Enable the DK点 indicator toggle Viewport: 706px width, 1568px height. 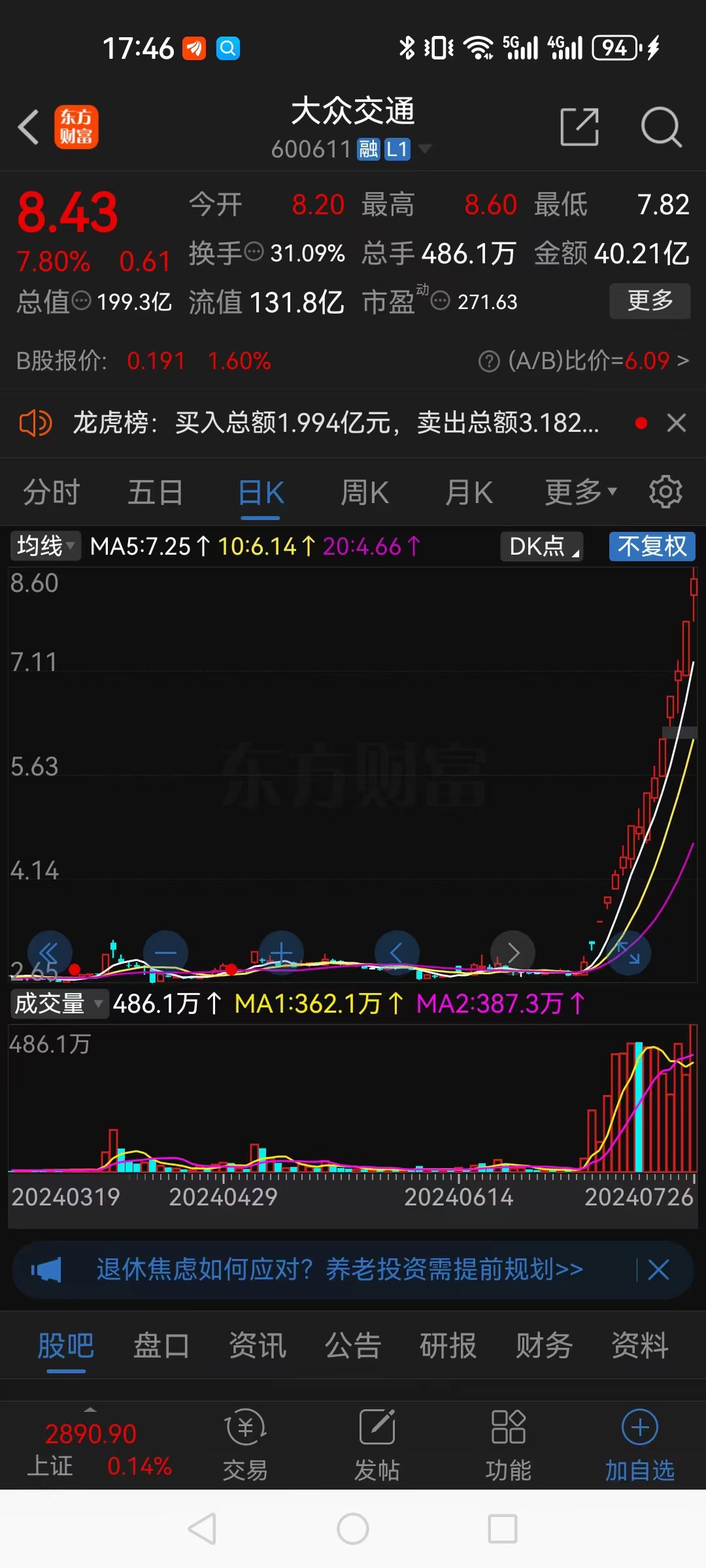[540, 546]
